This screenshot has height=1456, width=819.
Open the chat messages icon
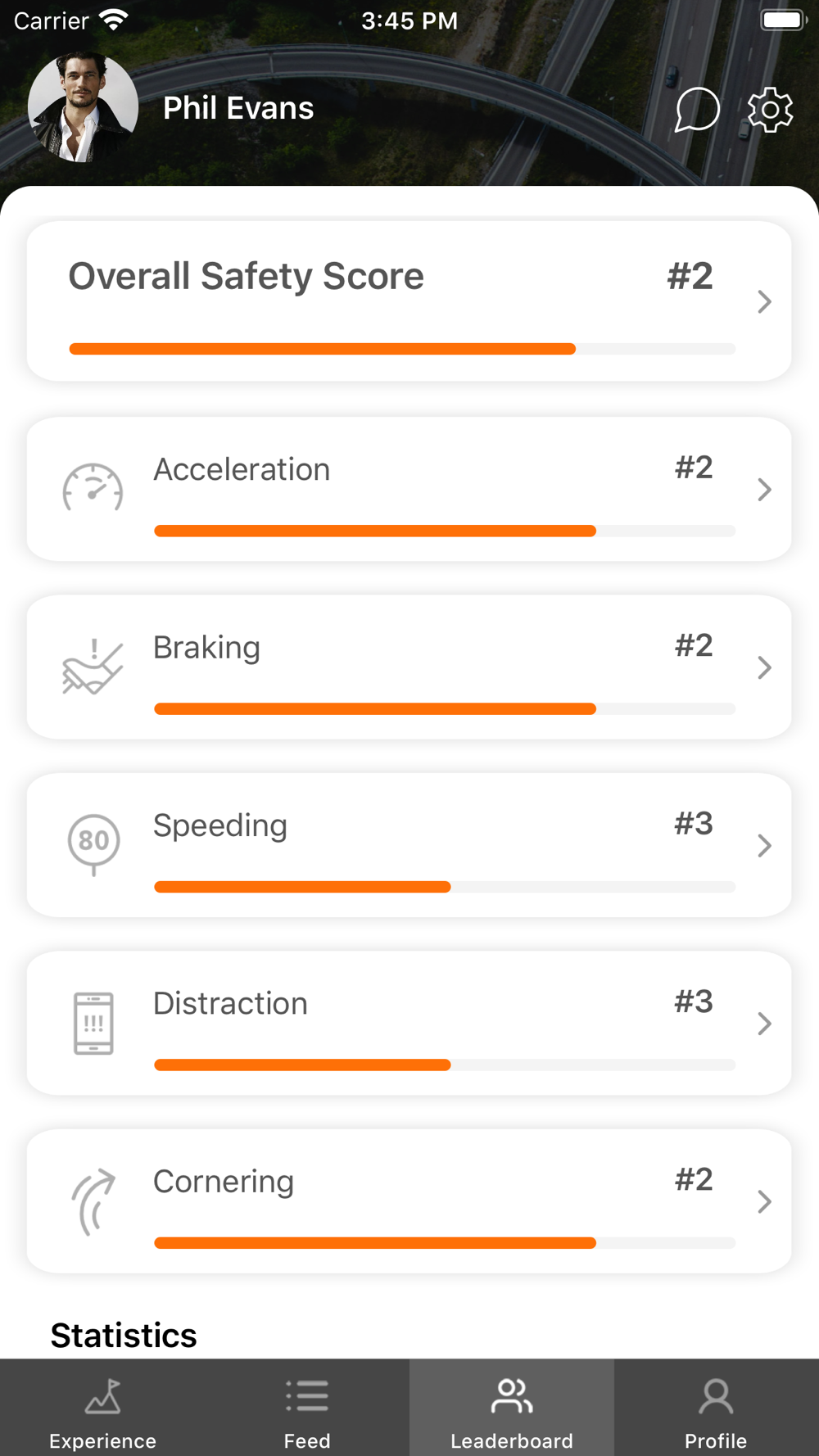697,110
